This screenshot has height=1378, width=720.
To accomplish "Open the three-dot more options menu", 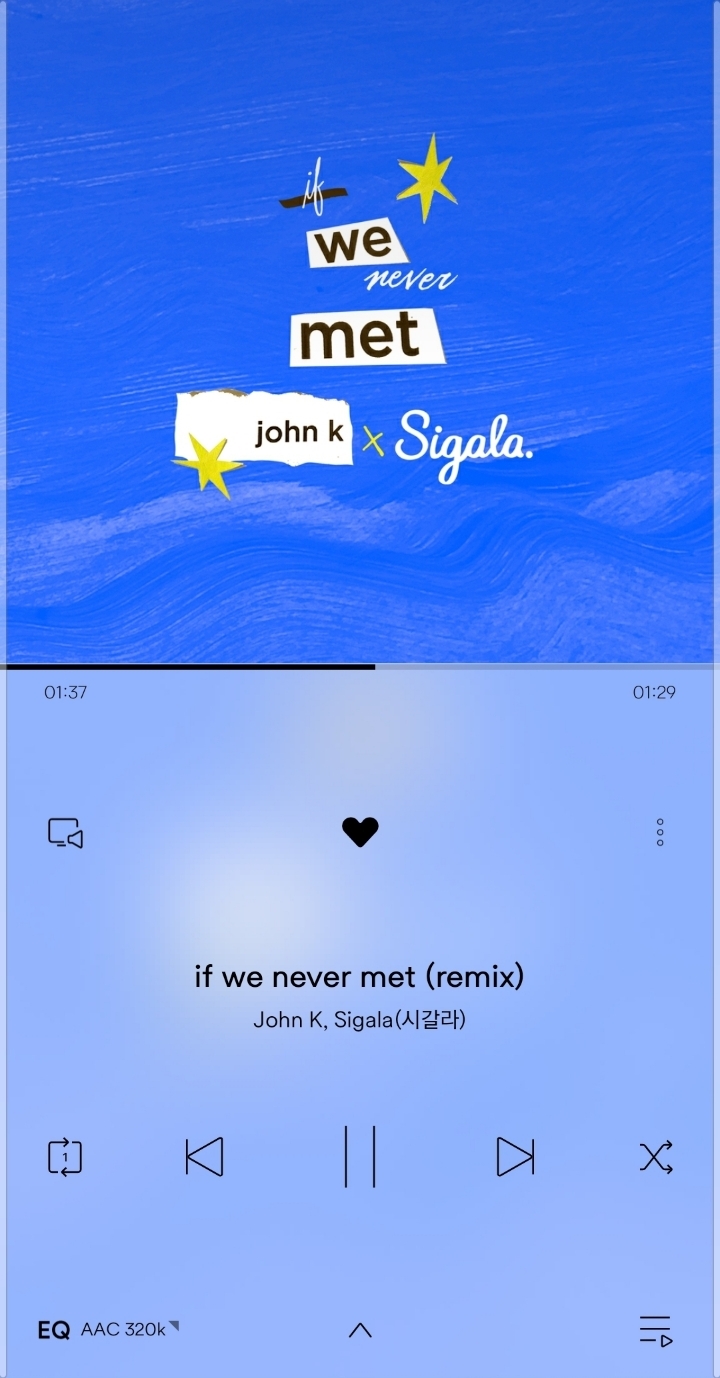I will [660, 832].
